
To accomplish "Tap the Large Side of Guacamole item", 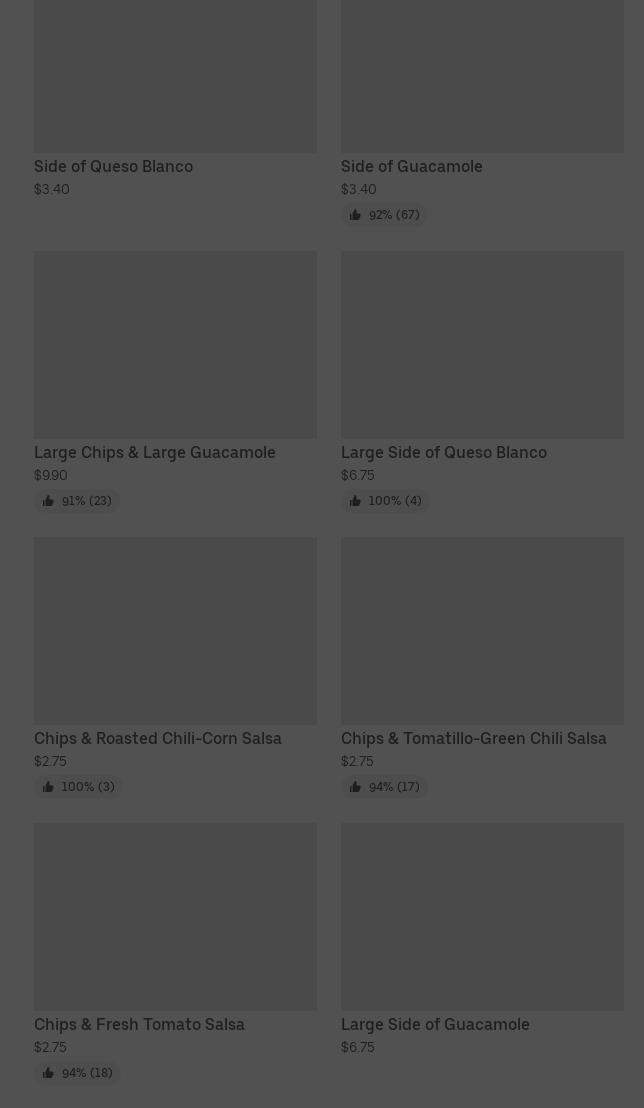I will point(482,940).
